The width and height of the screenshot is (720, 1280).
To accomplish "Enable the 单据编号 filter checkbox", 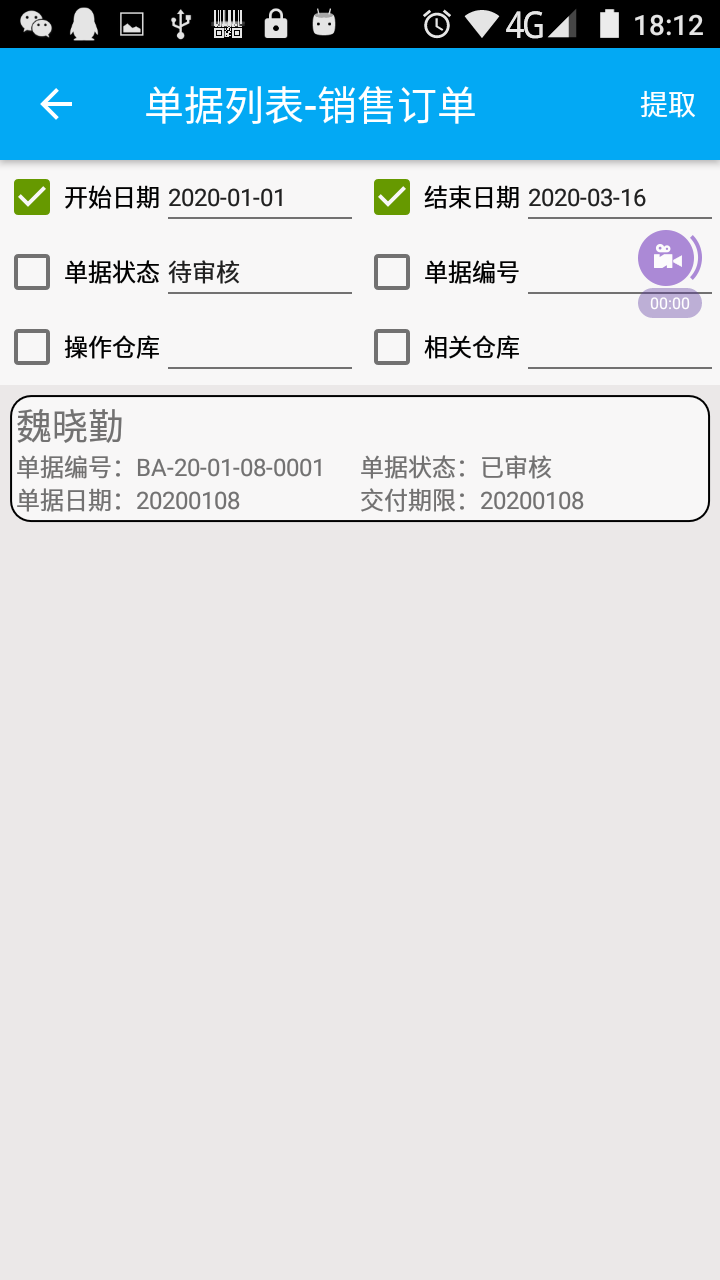I will [x=392, y=272].
